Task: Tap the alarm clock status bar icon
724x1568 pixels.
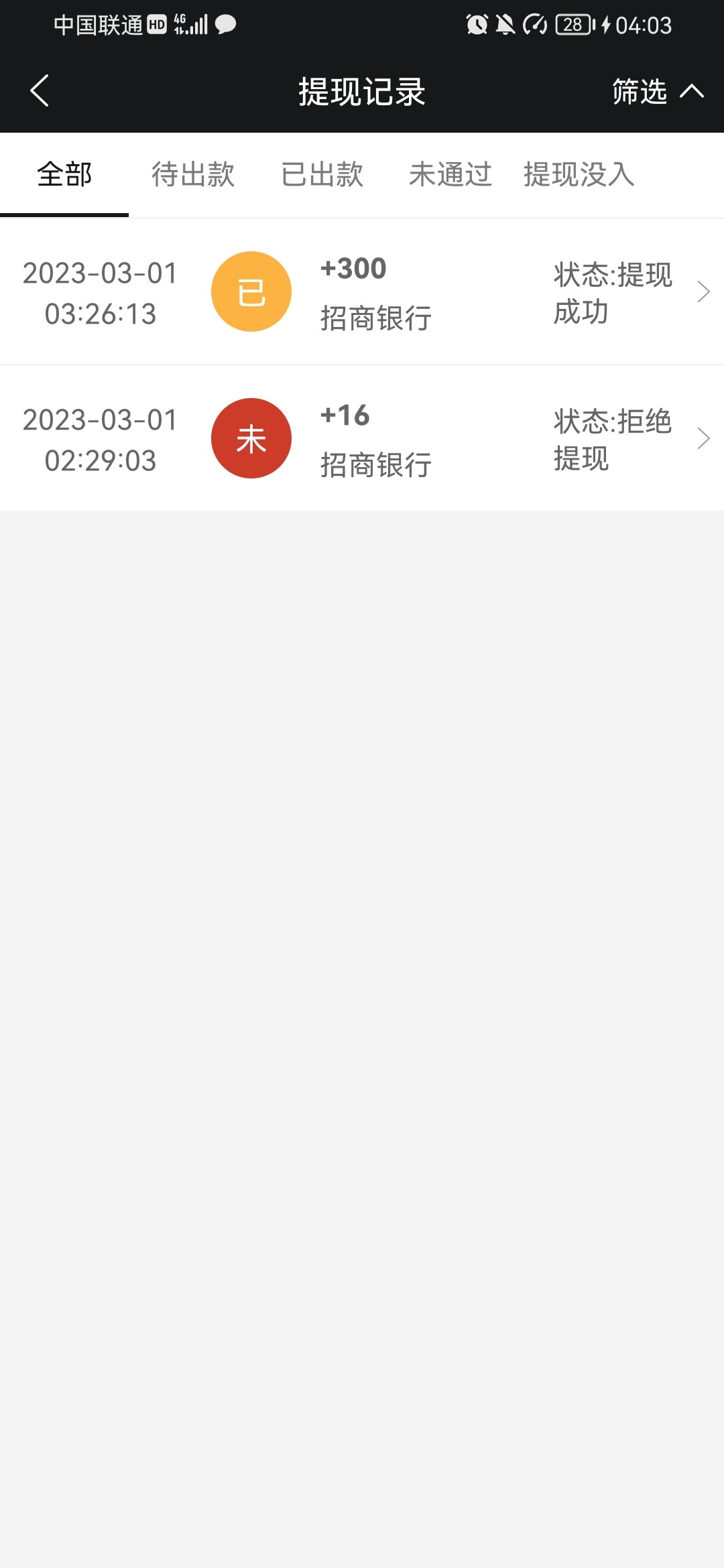Action: click(x=477, y=25)
